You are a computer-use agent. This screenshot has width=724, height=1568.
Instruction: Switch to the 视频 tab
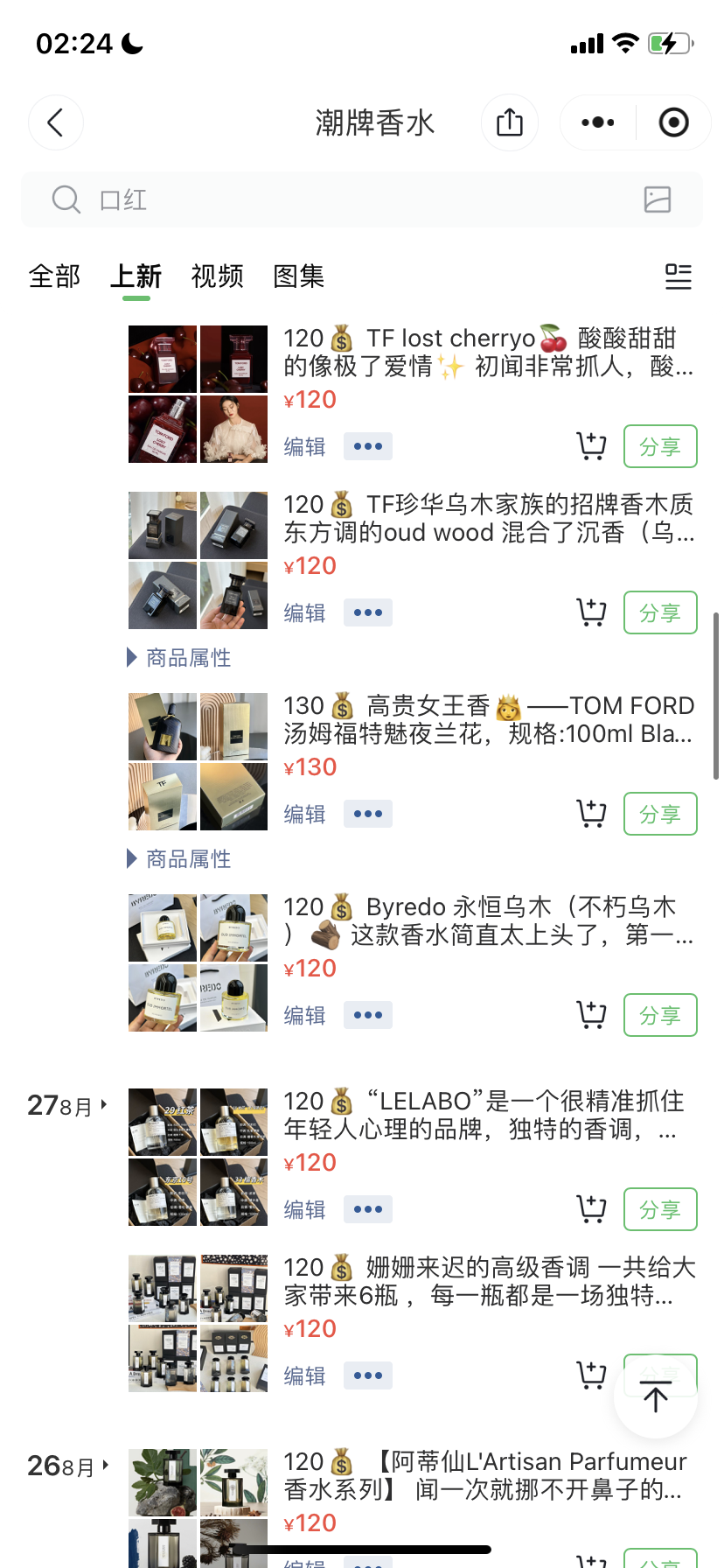218,276
